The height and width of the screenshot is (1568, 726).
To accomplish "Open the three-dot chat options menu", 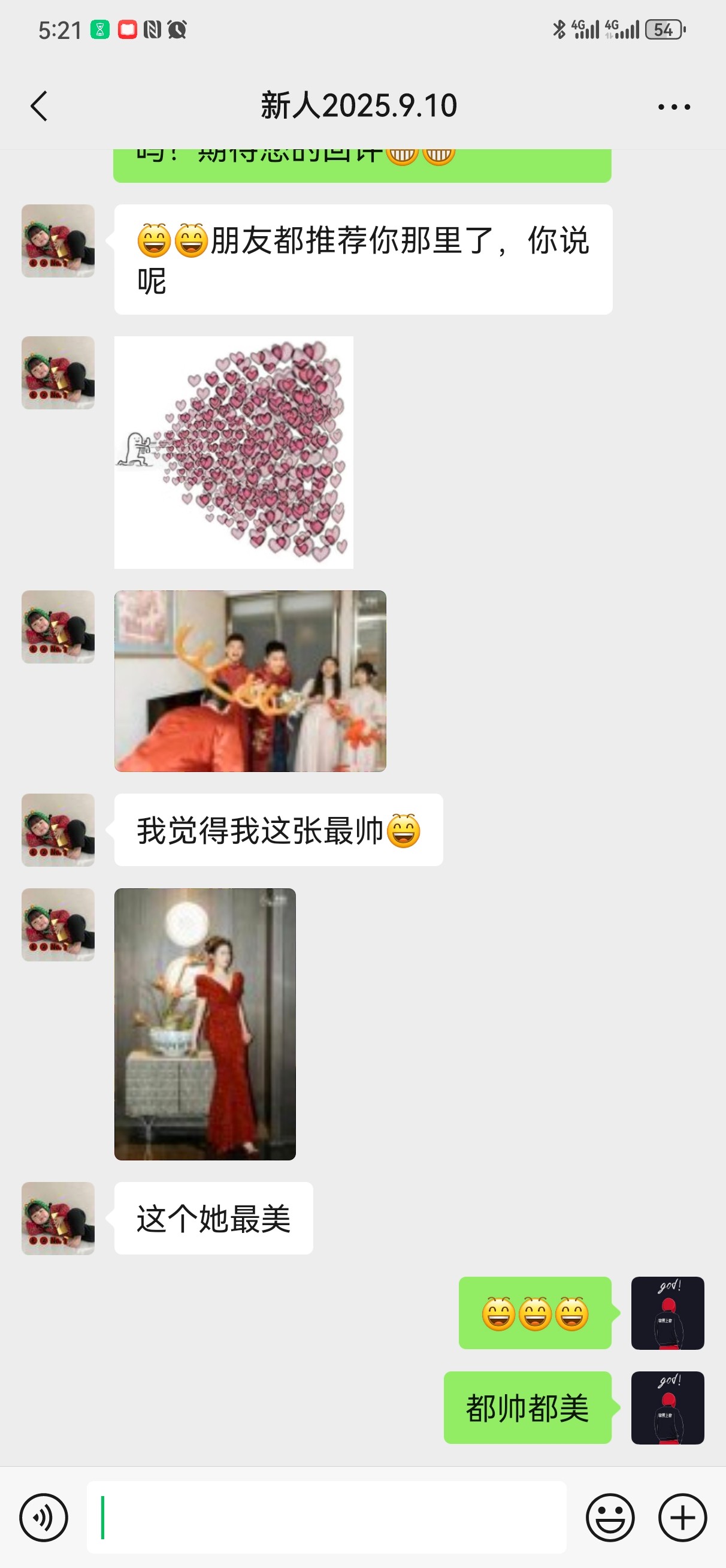I will click(674, 107).
